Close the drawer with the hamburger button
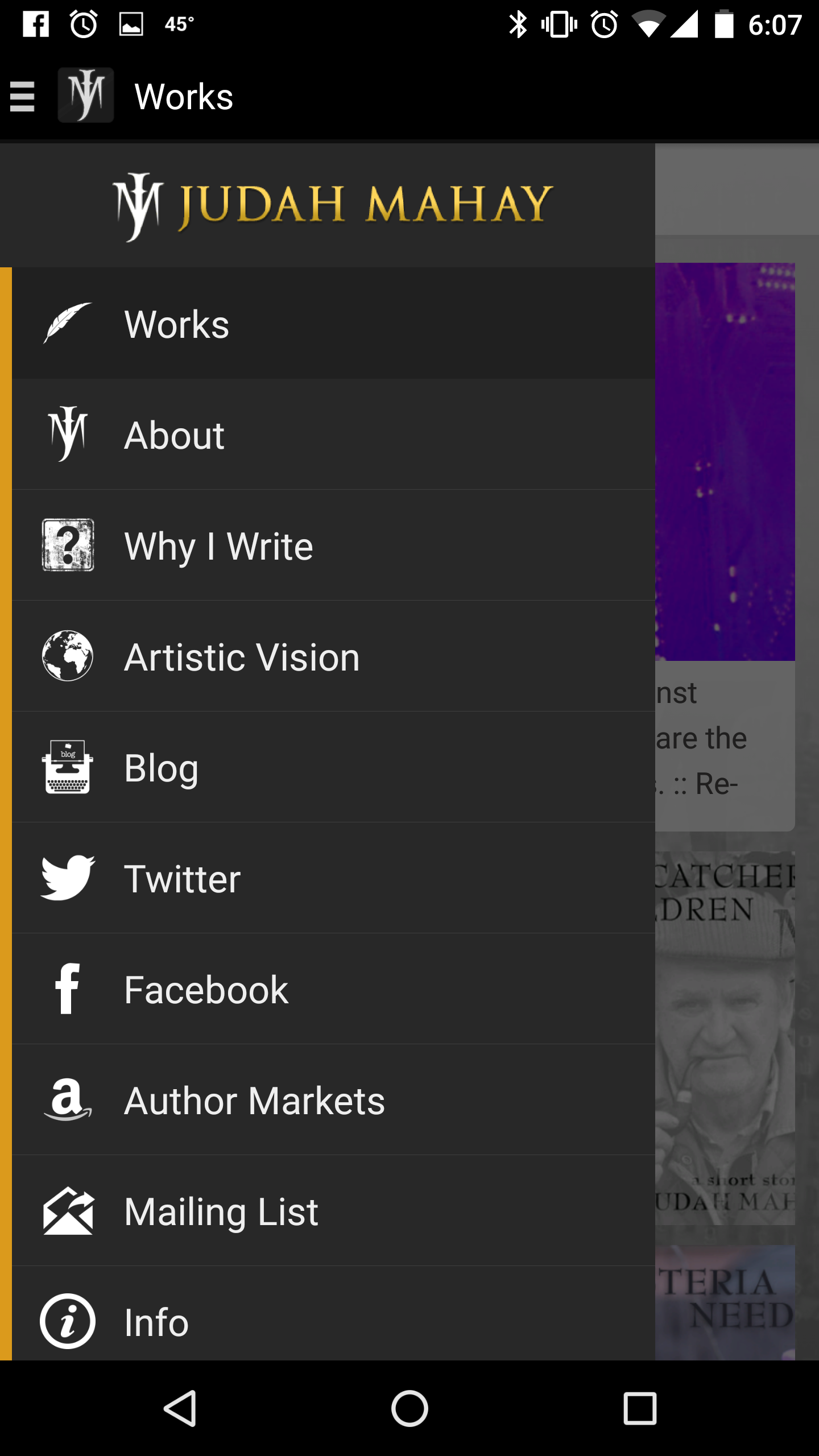Image resolution: width=819 pixels, height=1456 pixels. [23, 96]
